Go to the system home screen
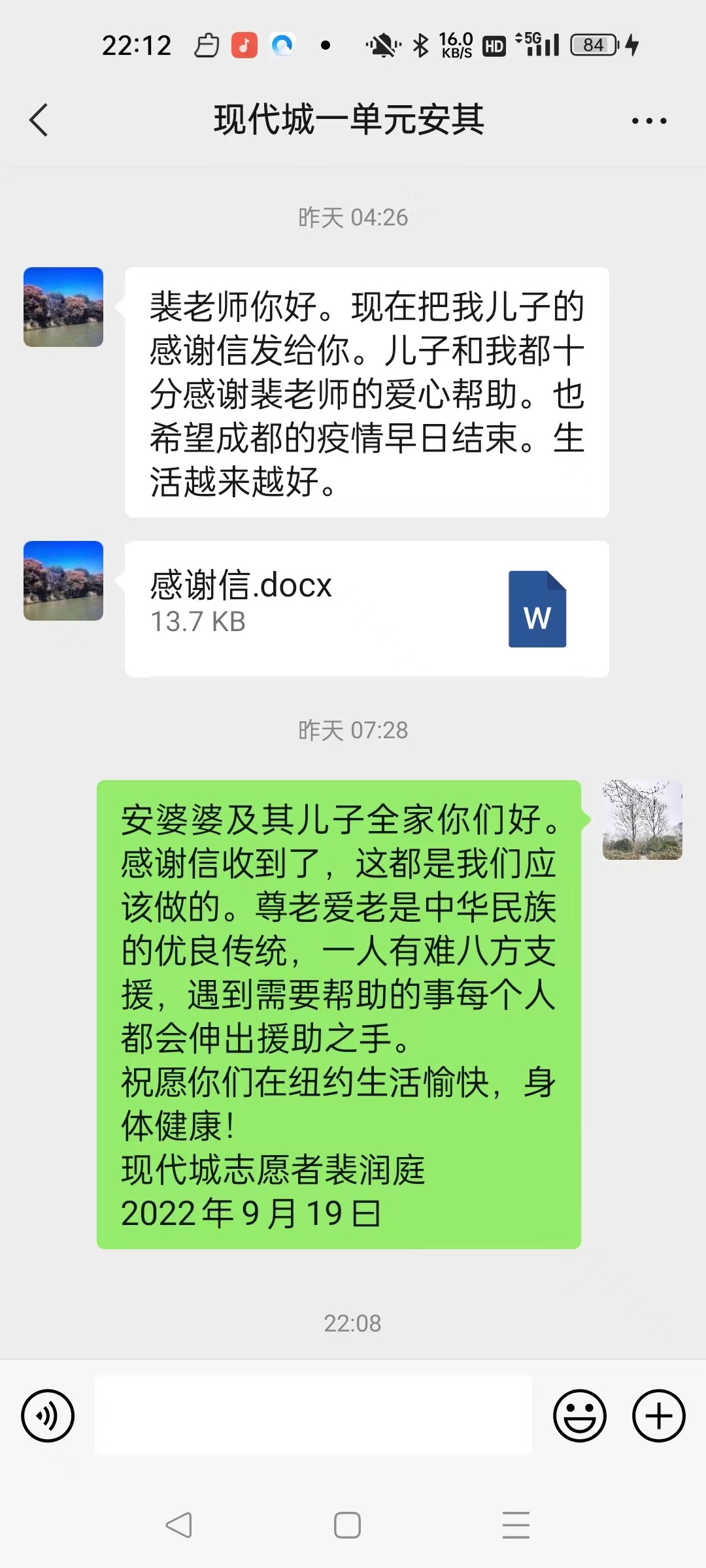 [347, 1525]
